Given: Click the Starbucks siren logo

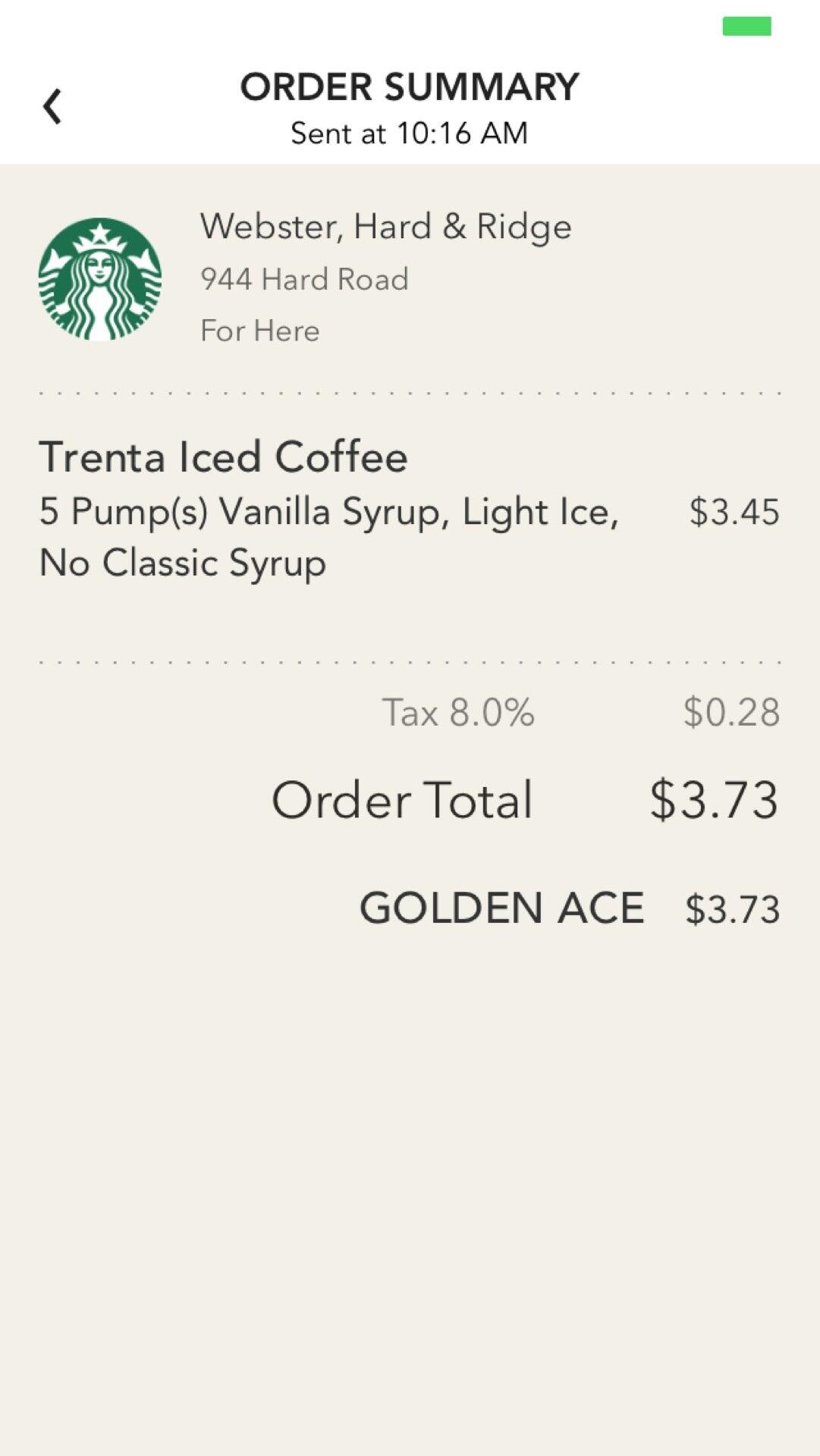Looking at the screenshot, I should coord(102,276).
